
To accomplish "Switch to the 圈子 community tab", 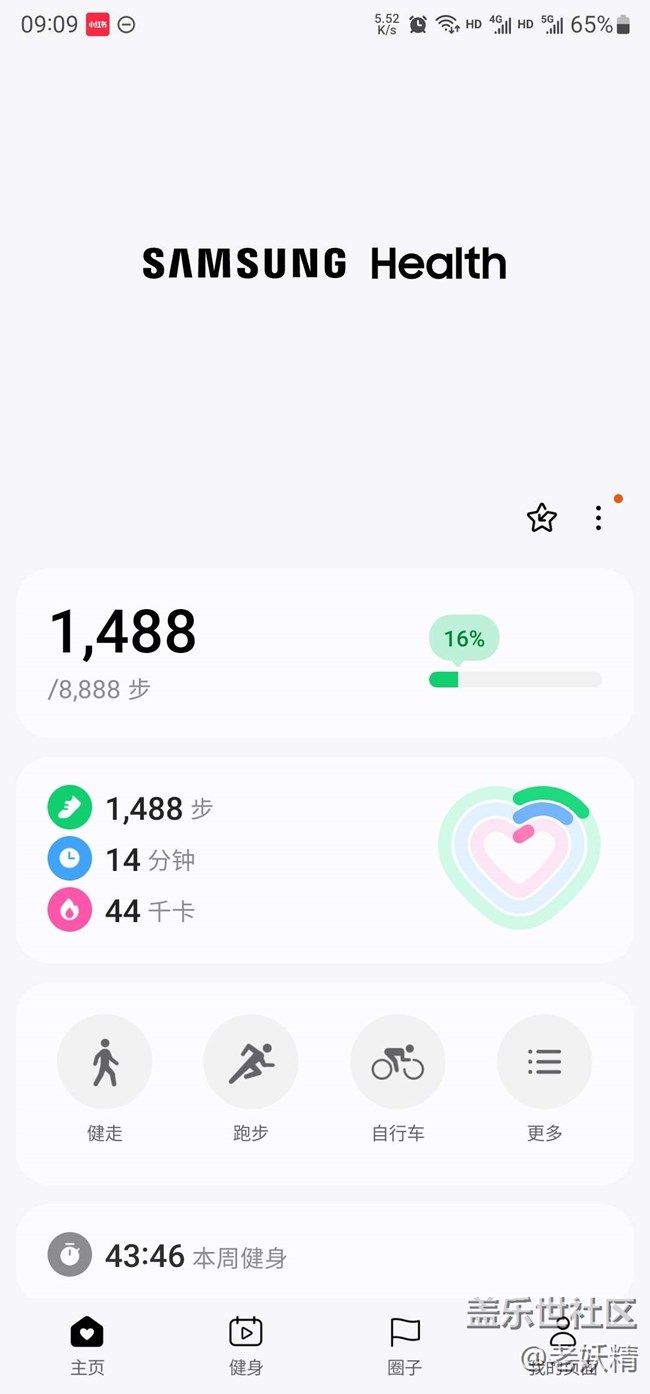I will pyautogui.click(x=405, y=1346).
